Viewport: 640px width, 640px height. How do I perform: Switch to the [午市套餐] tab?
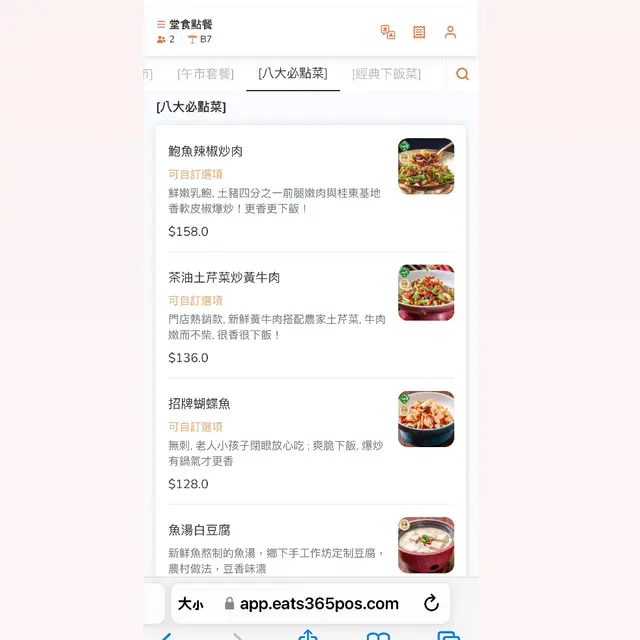(205, 74)
